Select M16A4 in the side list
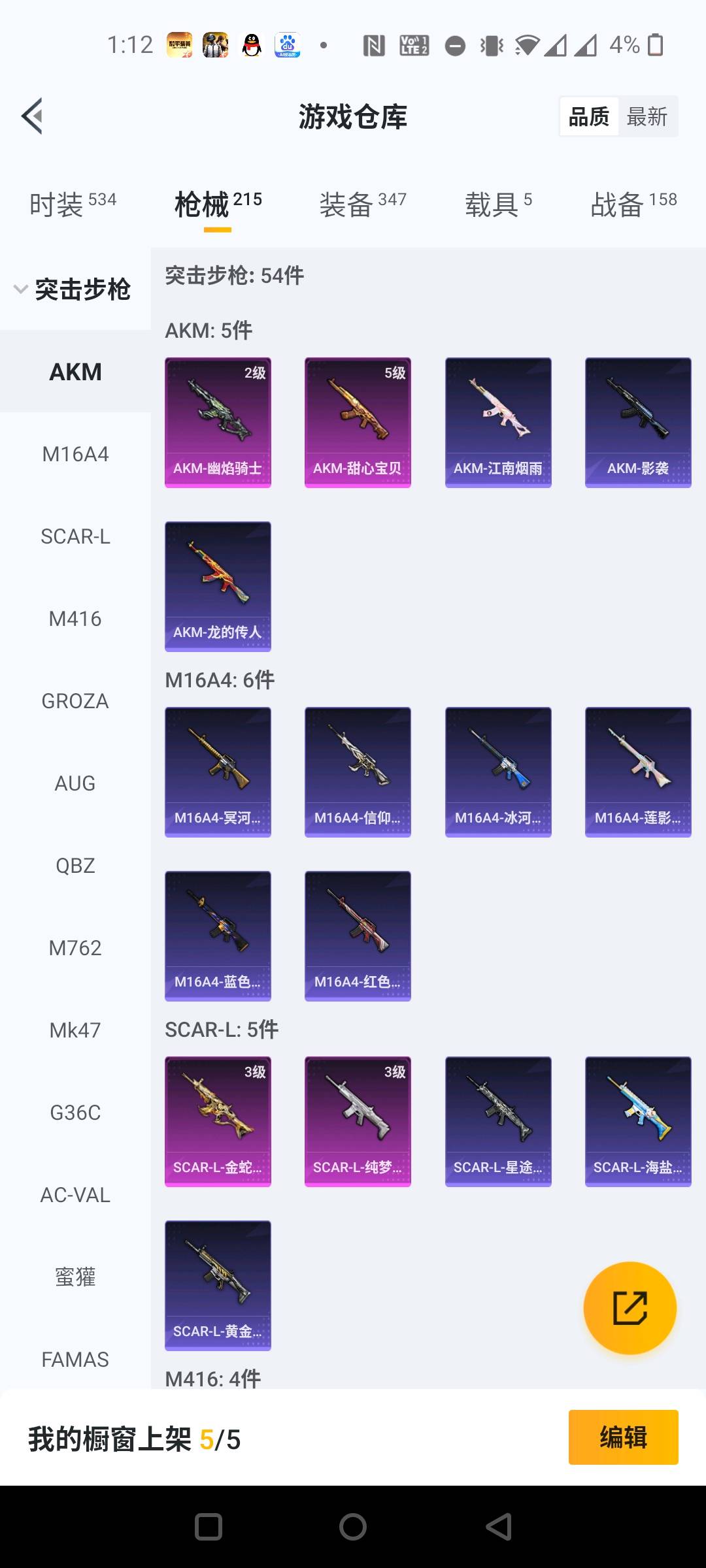Image resolution: width=706 pixels, height=1568 pixels. coord(75,454)
